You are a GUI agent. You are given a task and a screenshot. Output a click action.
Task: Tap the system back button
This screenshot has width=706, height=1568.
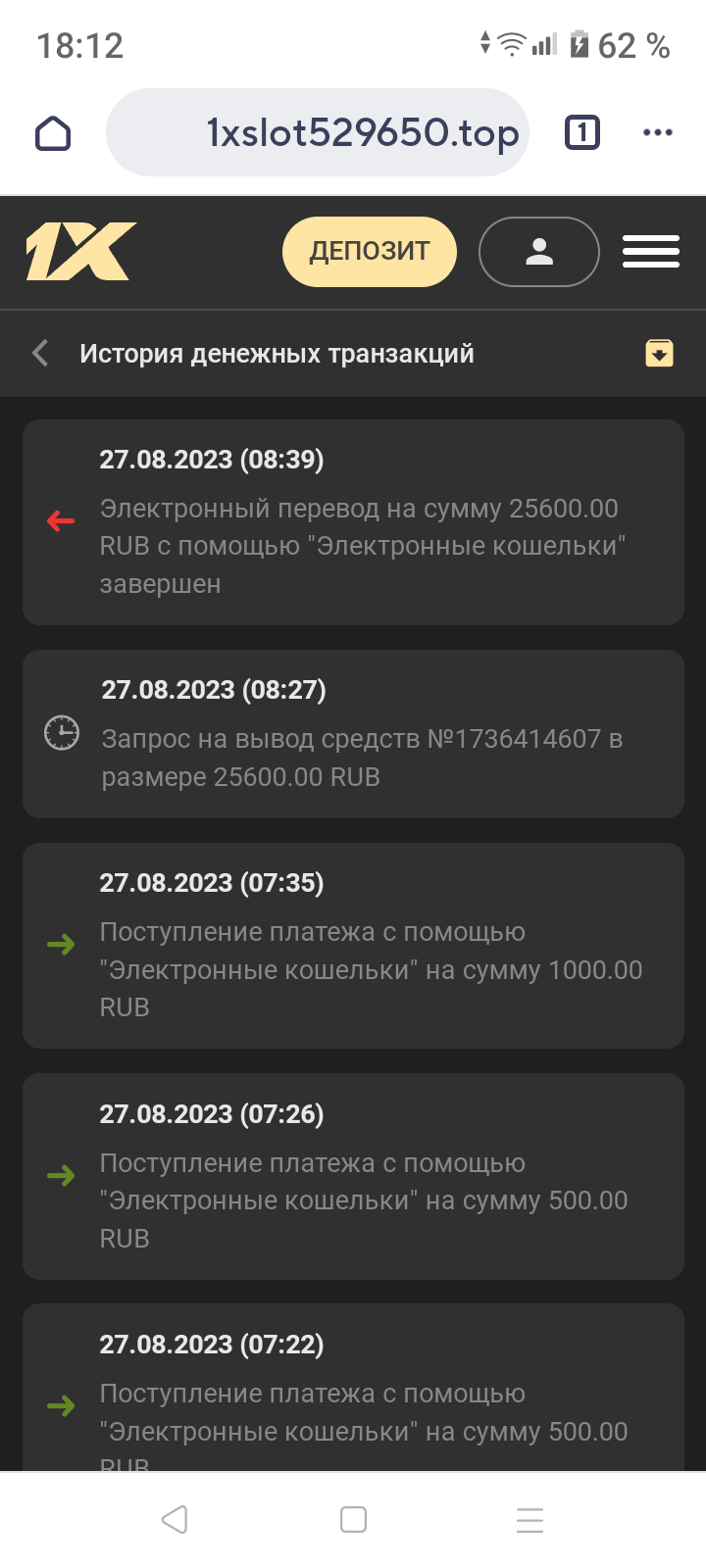(x=175, y=1520)
